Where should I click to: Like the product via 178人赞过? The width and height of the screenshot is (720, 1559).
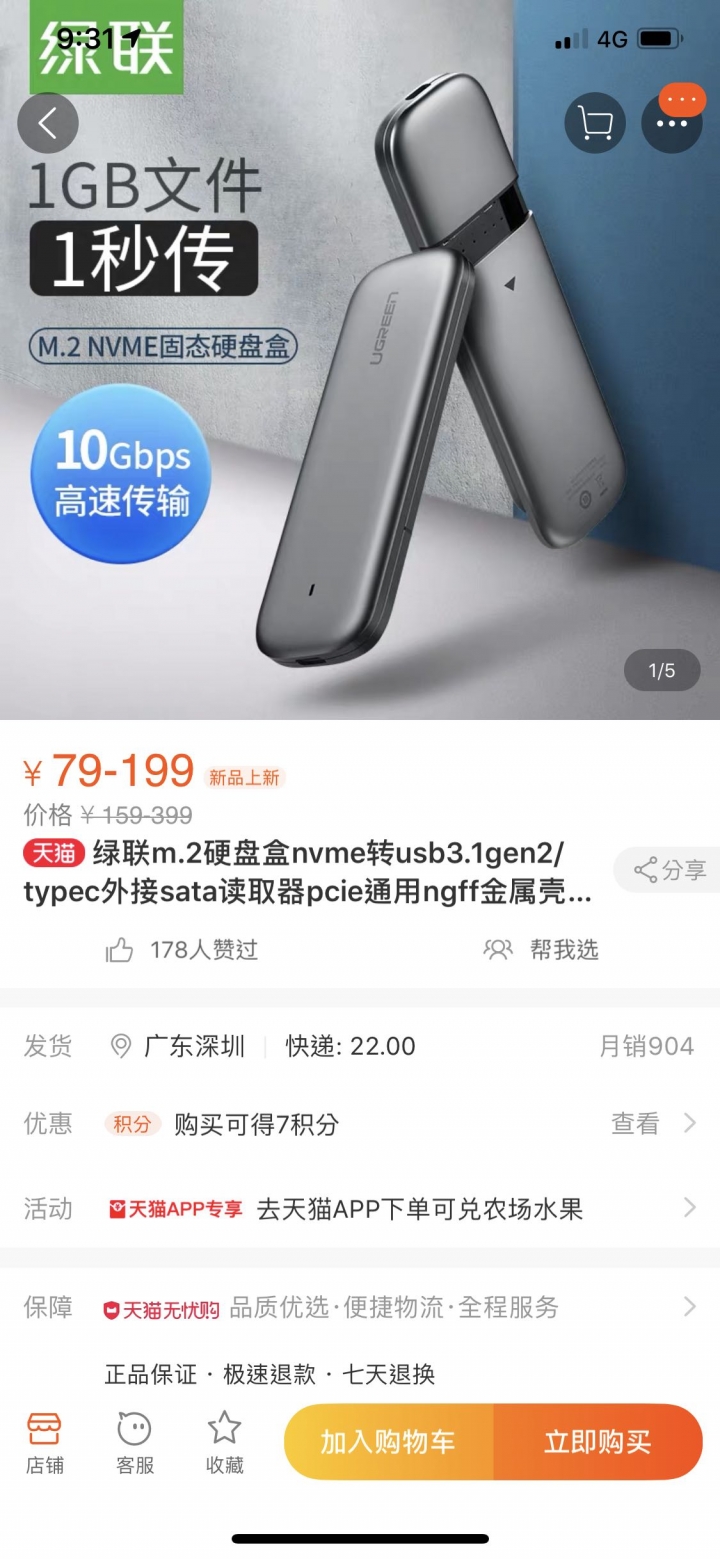[182, 949]
